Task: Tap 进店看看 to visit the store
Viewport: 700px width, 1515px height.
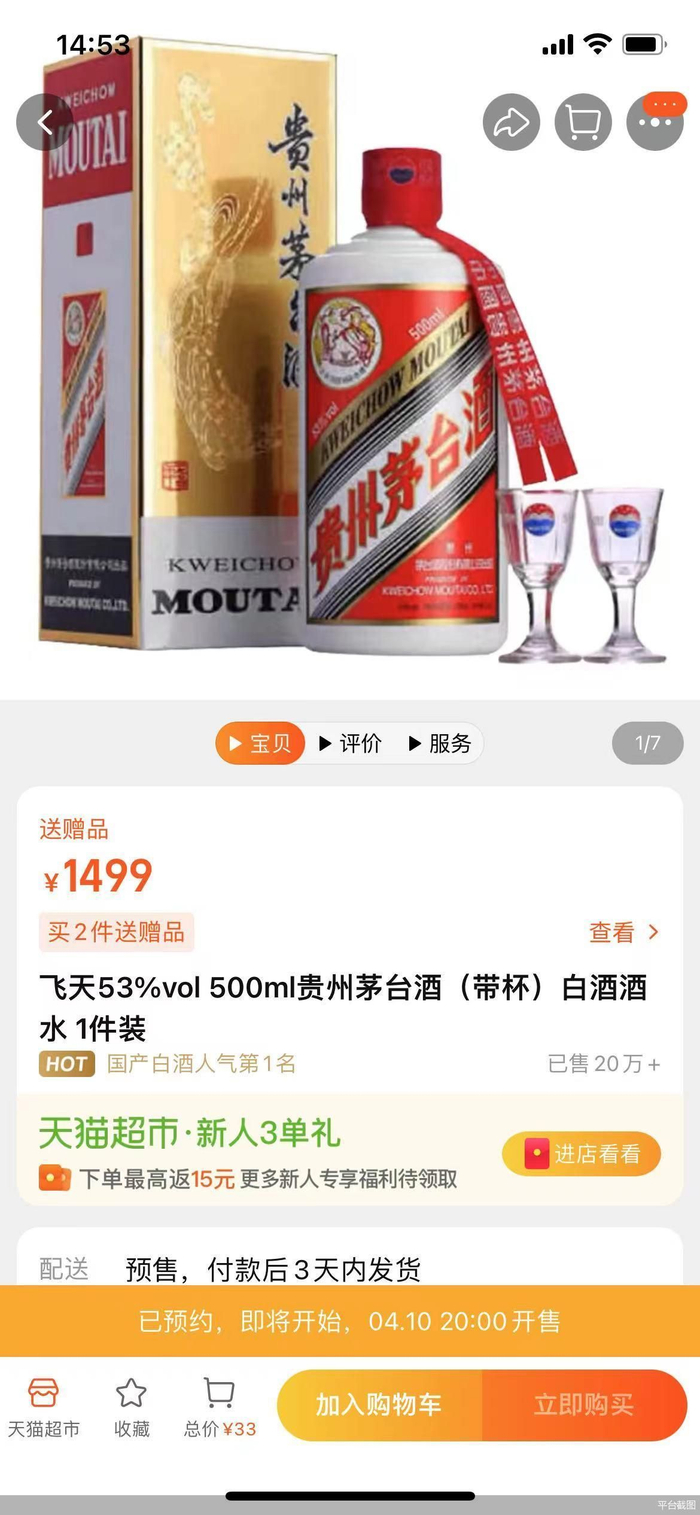Action: (x=581, y=1154)
